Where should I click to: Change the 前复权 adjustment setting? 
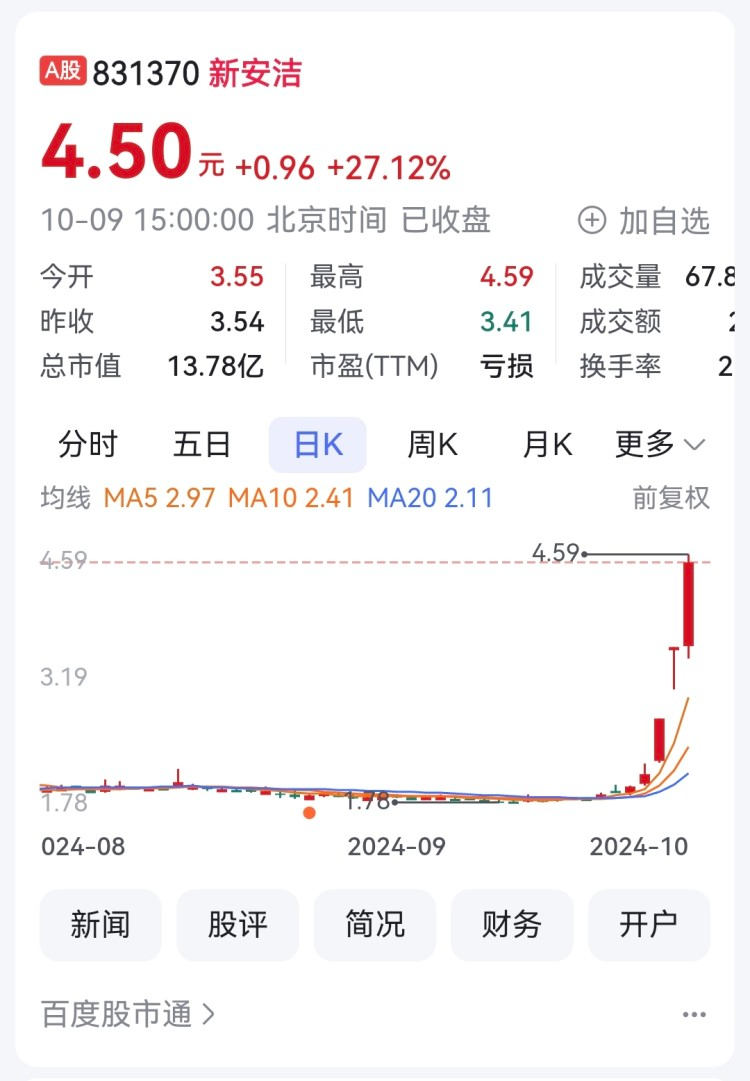671,498
